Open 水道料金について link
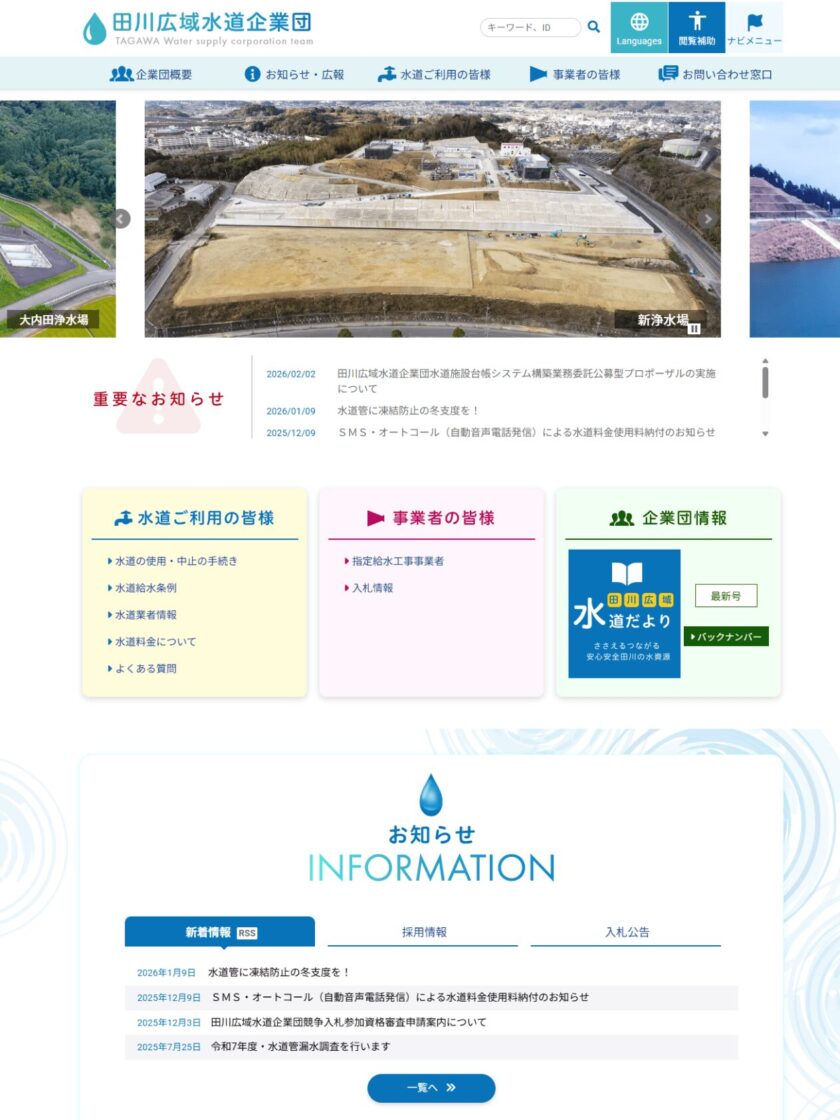Screen dimensions: 840x1120 pos(155,642)
